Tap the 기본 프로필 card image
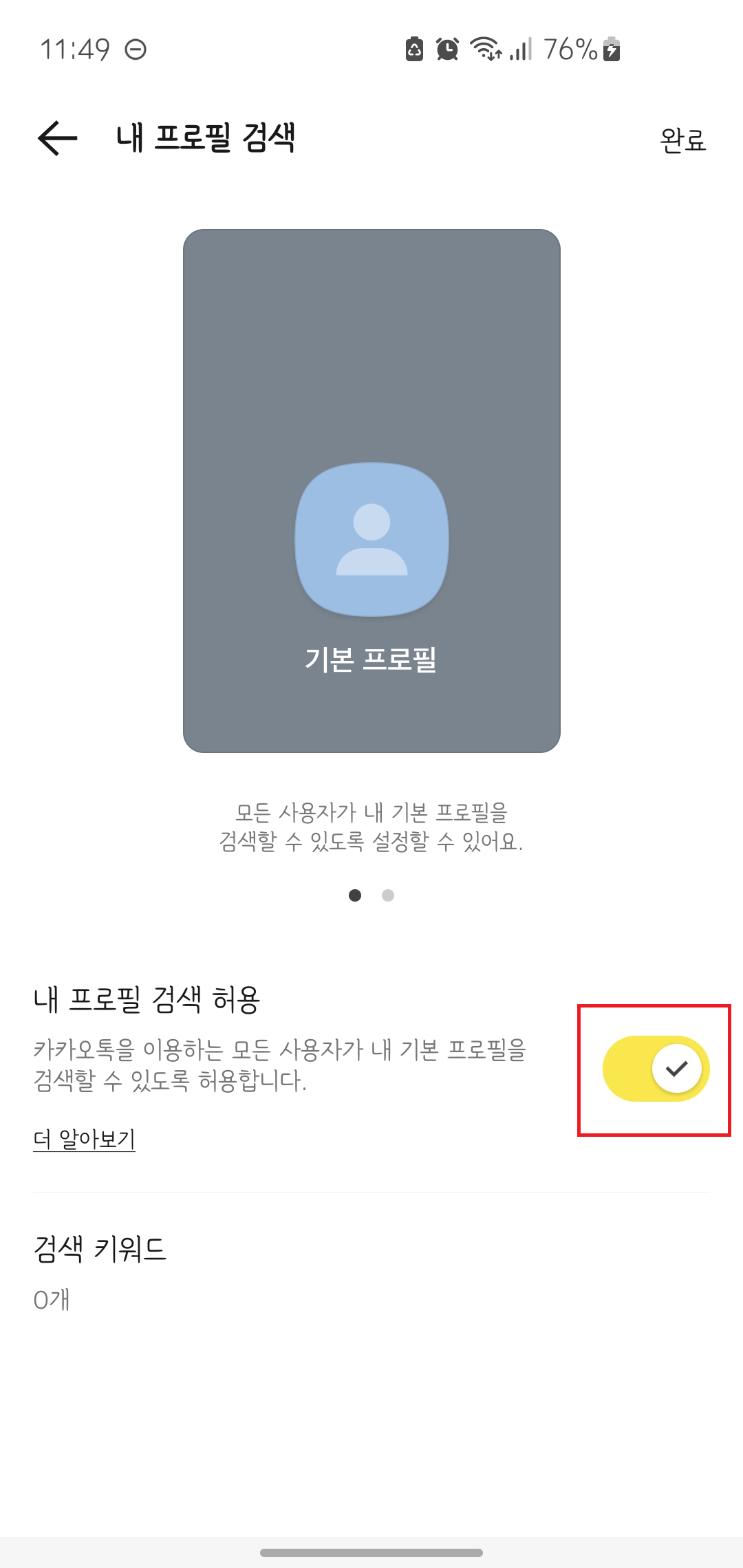Image resolution: width=743 pixels, height=1568 pixels. 371,488
